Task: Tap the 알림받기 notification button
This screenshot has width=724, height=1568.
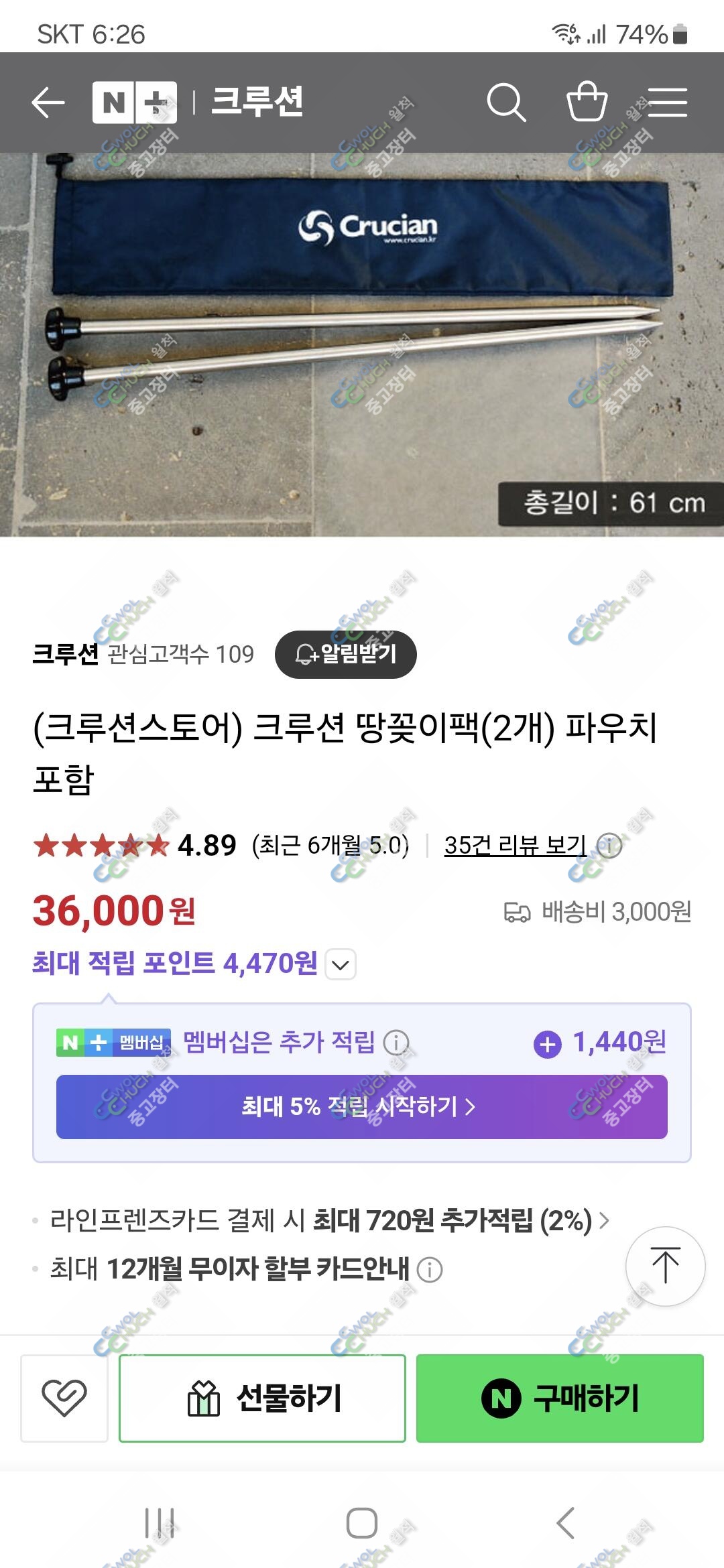Action: click(346, 654)
